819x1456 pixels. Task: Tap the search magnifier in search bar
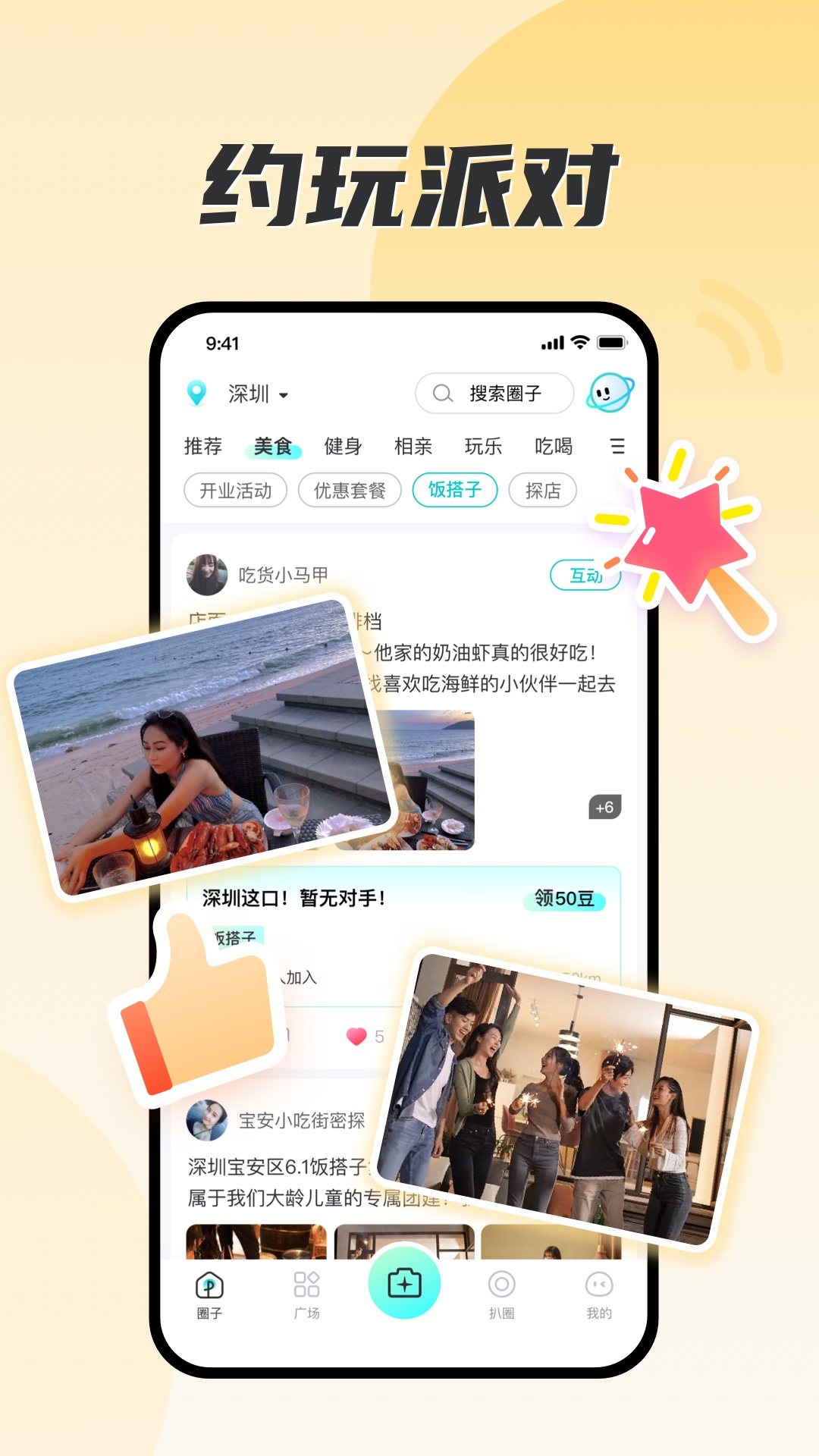[x=442, y=394]
